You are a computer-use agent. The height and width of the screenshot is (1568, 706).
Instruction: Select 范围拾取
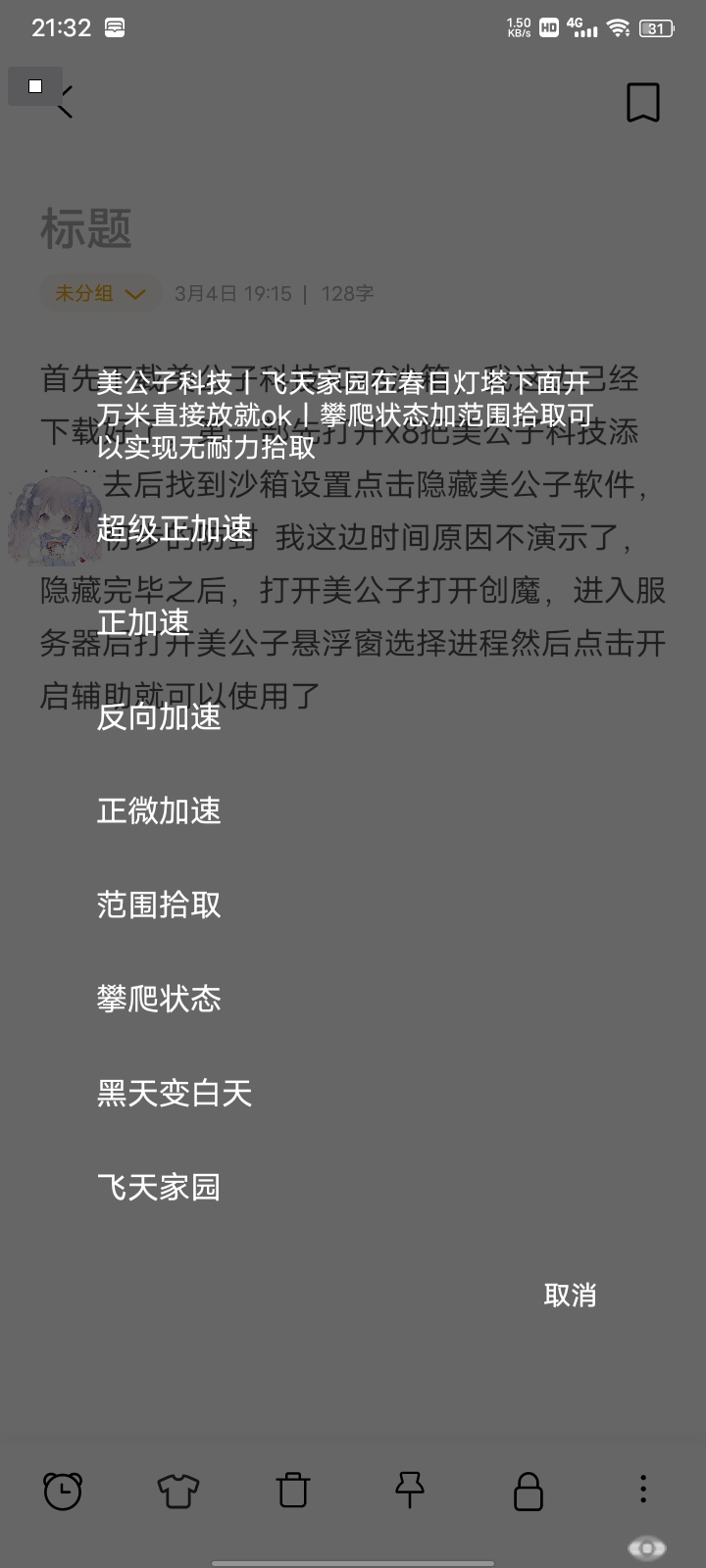(x=159, y=906)
